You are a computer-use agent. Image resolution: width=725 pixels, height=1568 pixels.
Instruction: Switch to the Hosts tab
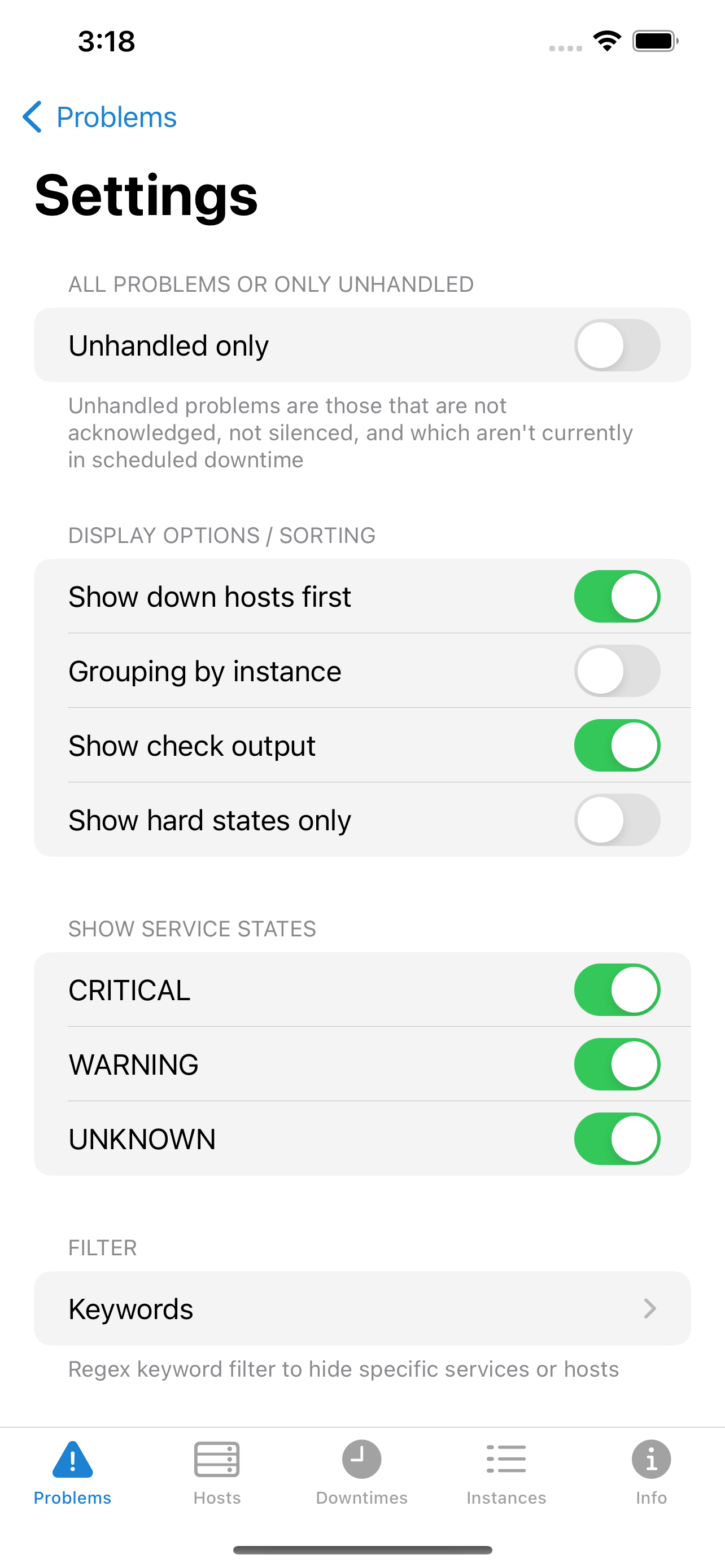(x=217, y=1472)
